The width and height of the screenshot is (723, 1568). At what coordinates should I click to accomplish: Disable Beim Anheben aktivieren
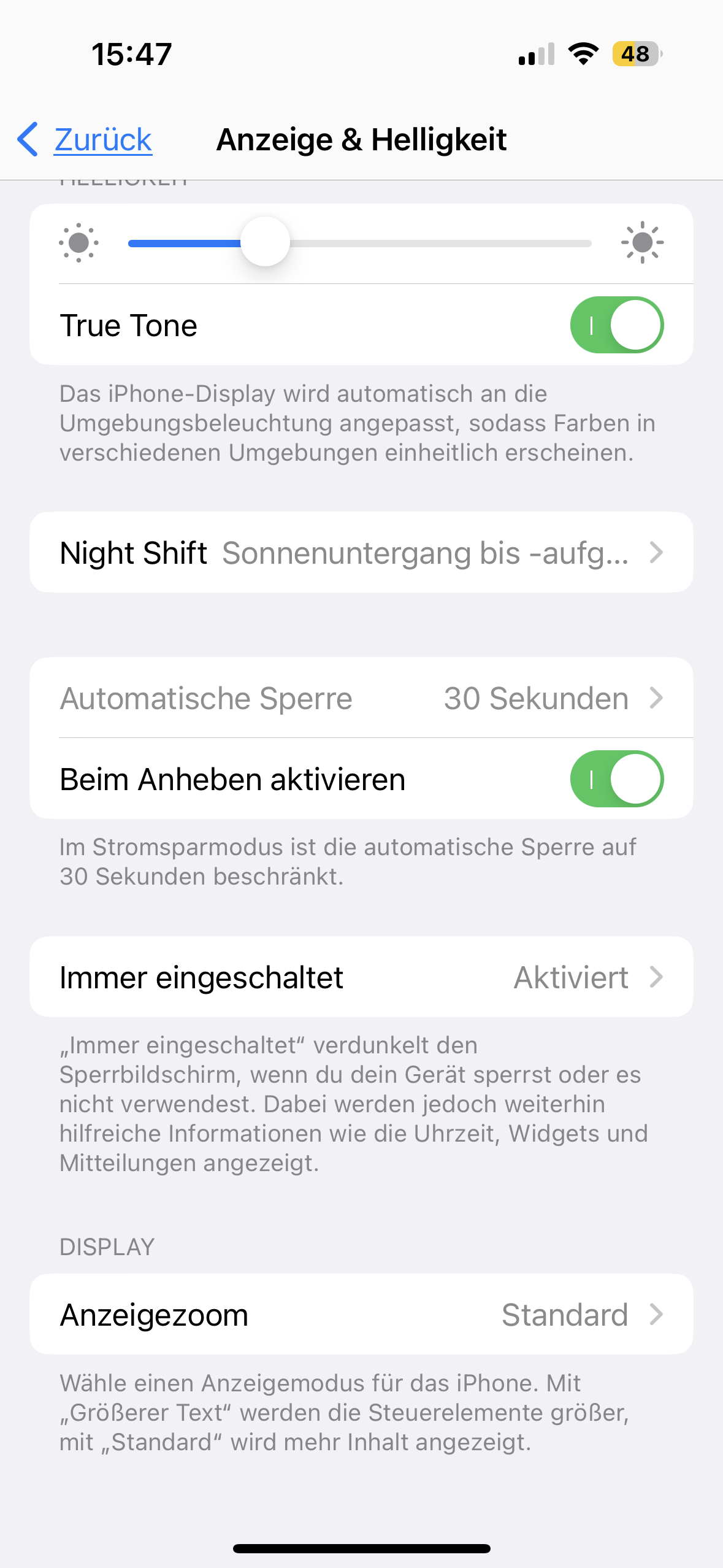[x=616, y=779]
